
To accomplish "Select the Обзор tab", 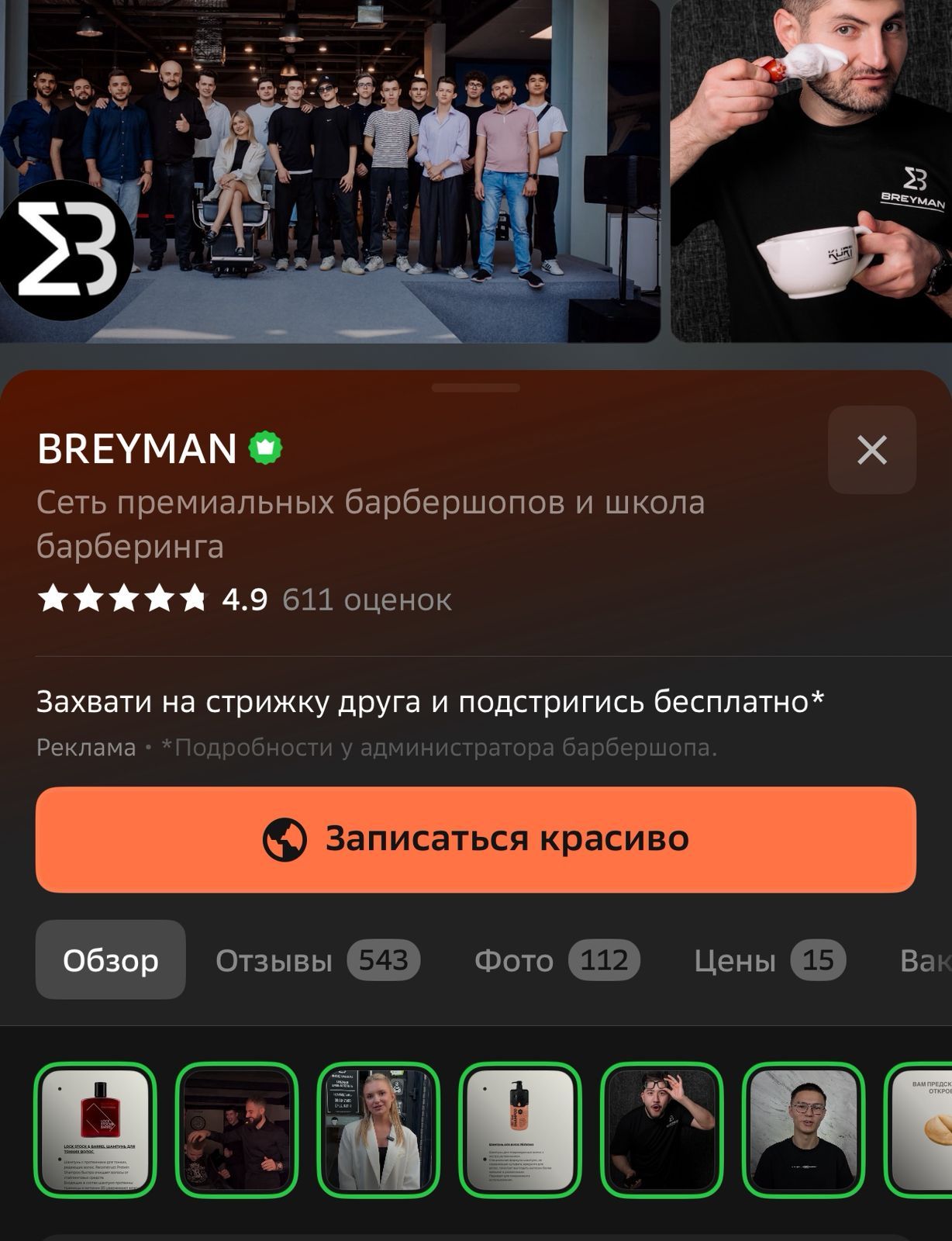I will point(110,960).
